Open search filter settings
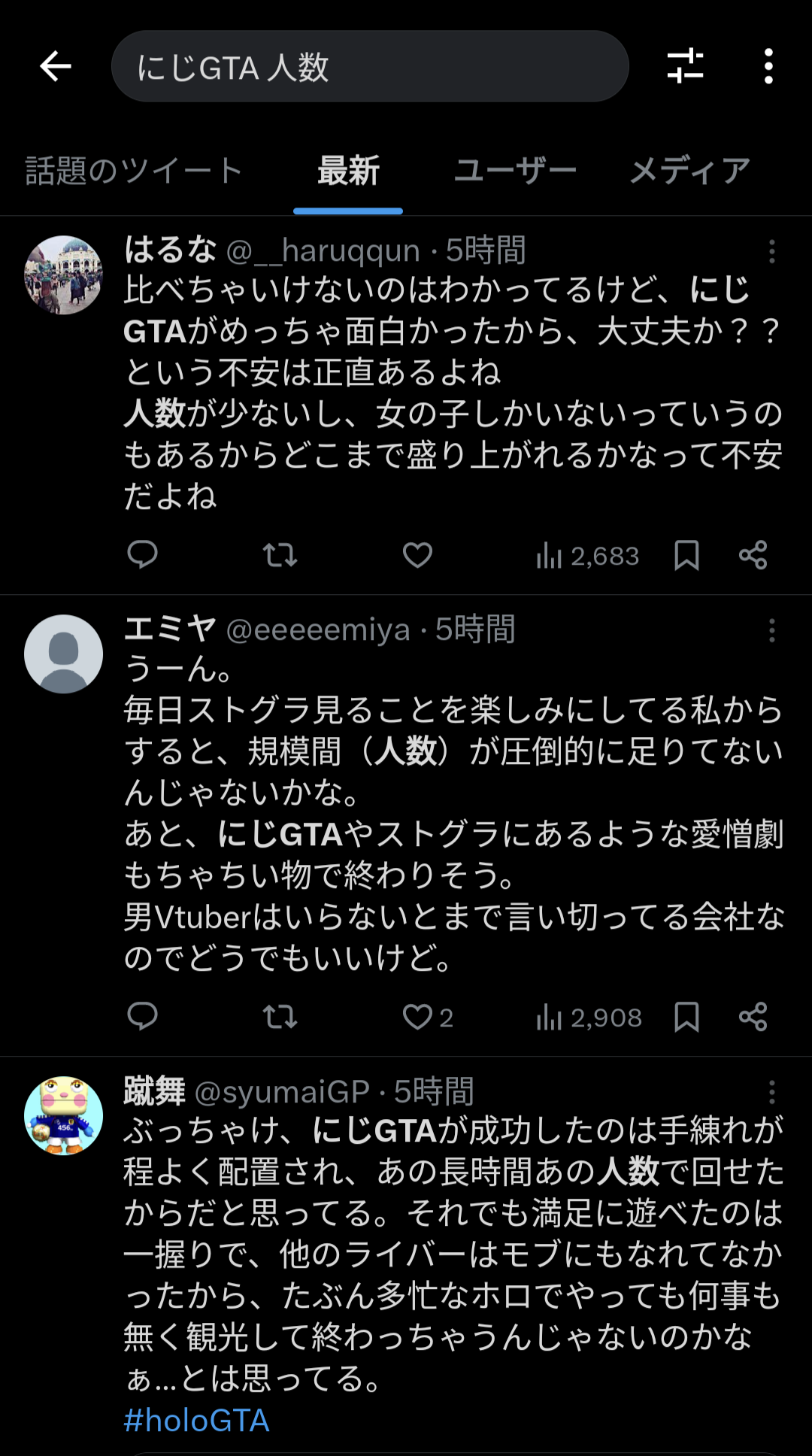This screenshot has width=812, height=1456. (685, 67)
